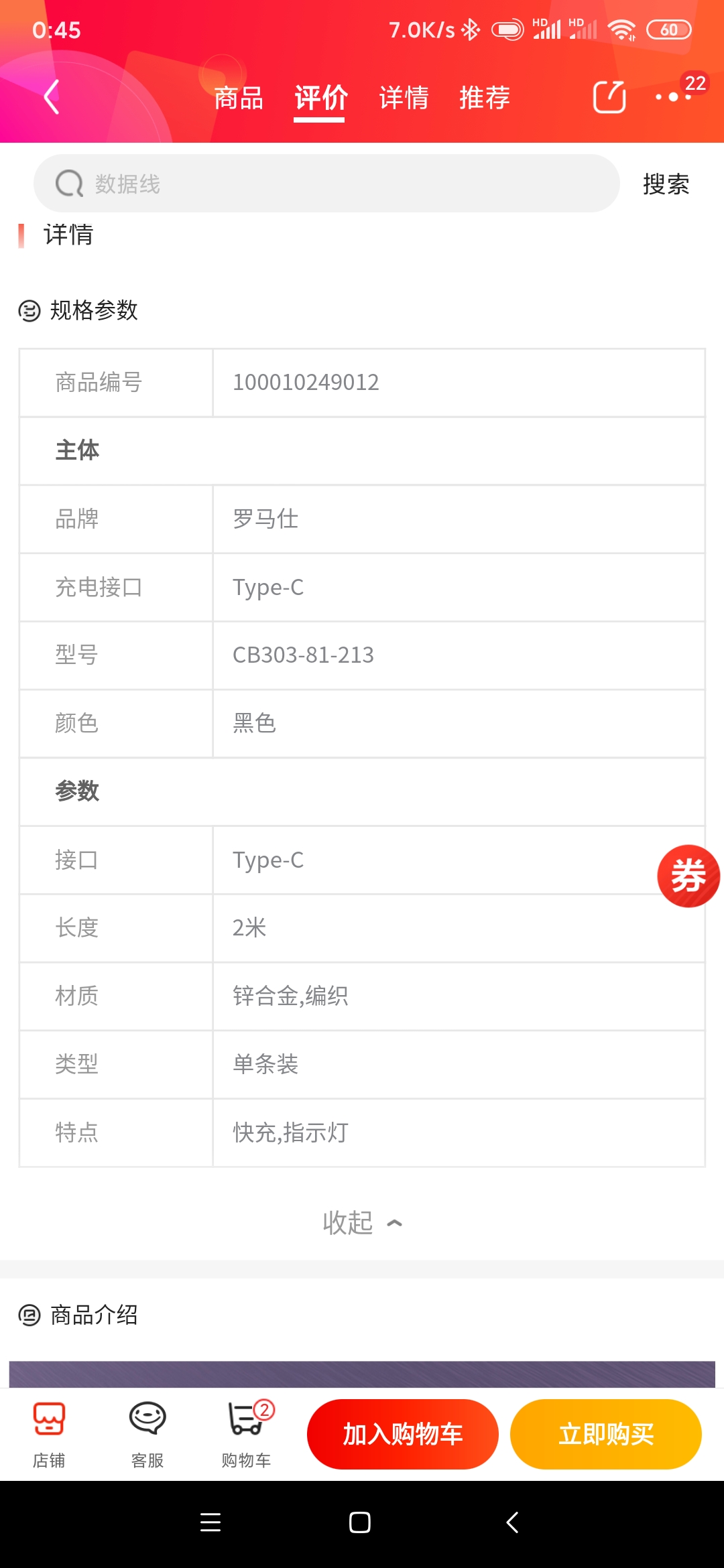Open the floating 券 coupon button

click(688, 876)
